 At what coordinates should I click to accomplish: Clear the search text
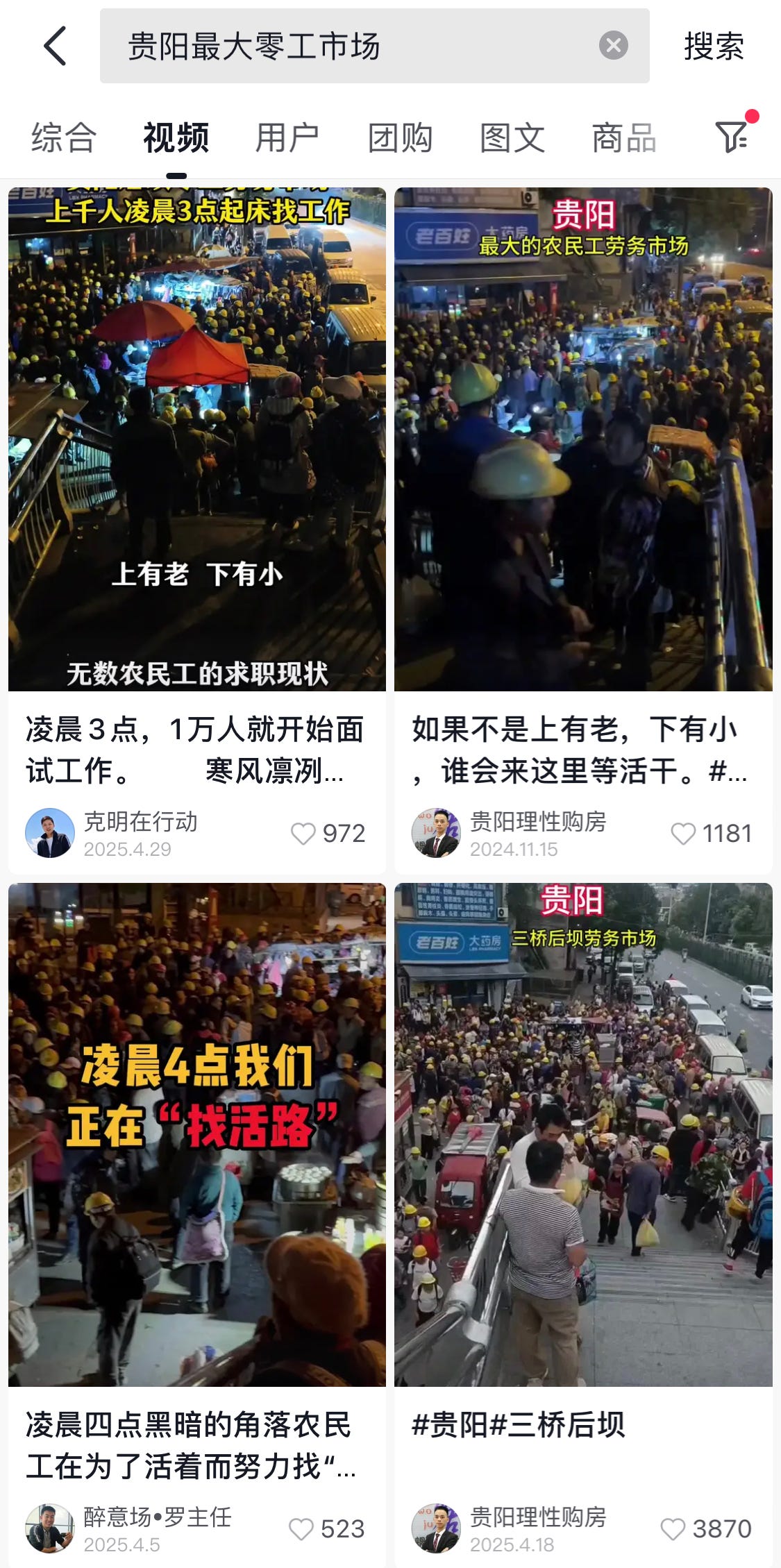[x=613, y=46]
